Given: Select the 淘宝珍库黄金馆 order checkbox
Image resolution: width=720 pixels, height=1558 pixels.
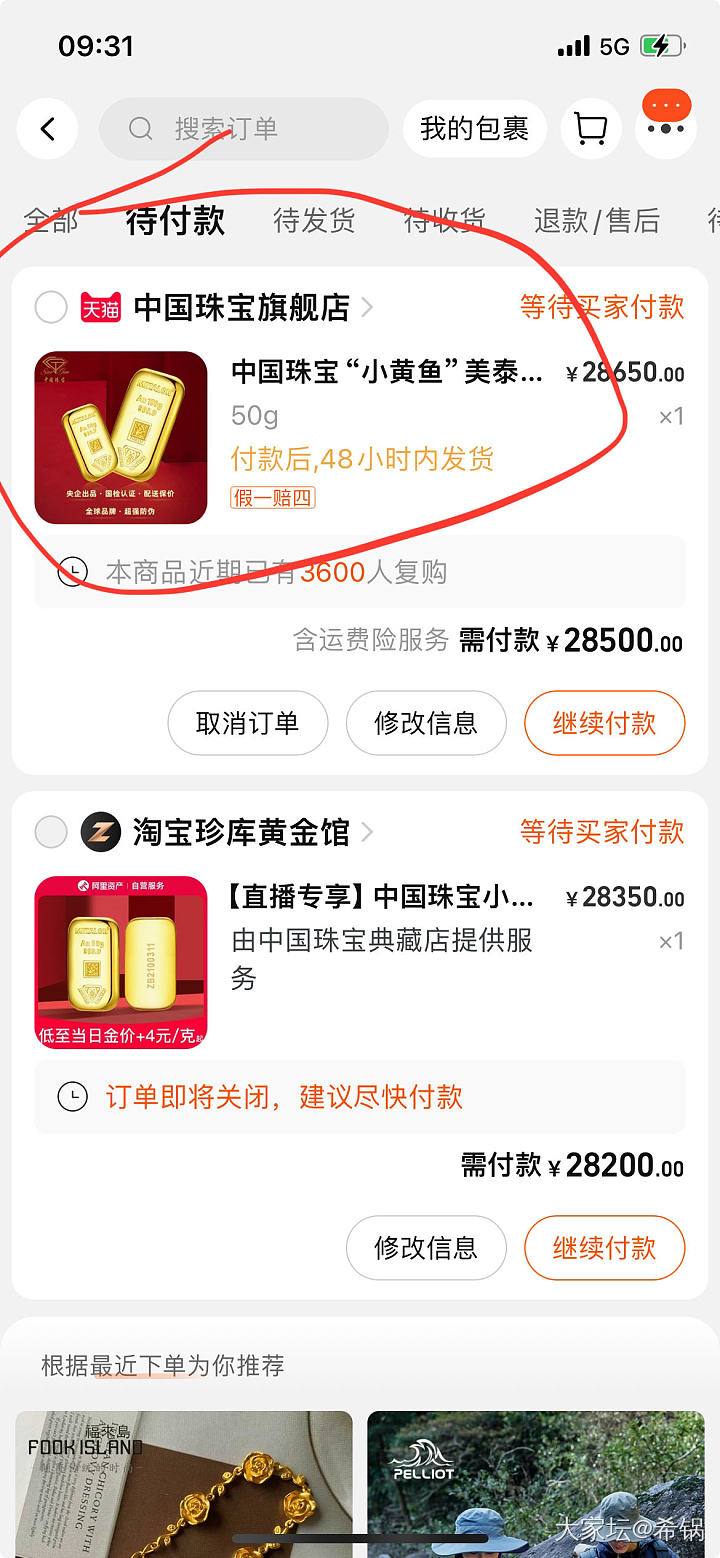Looking at the screenshot, I should [x=51, y=831].
